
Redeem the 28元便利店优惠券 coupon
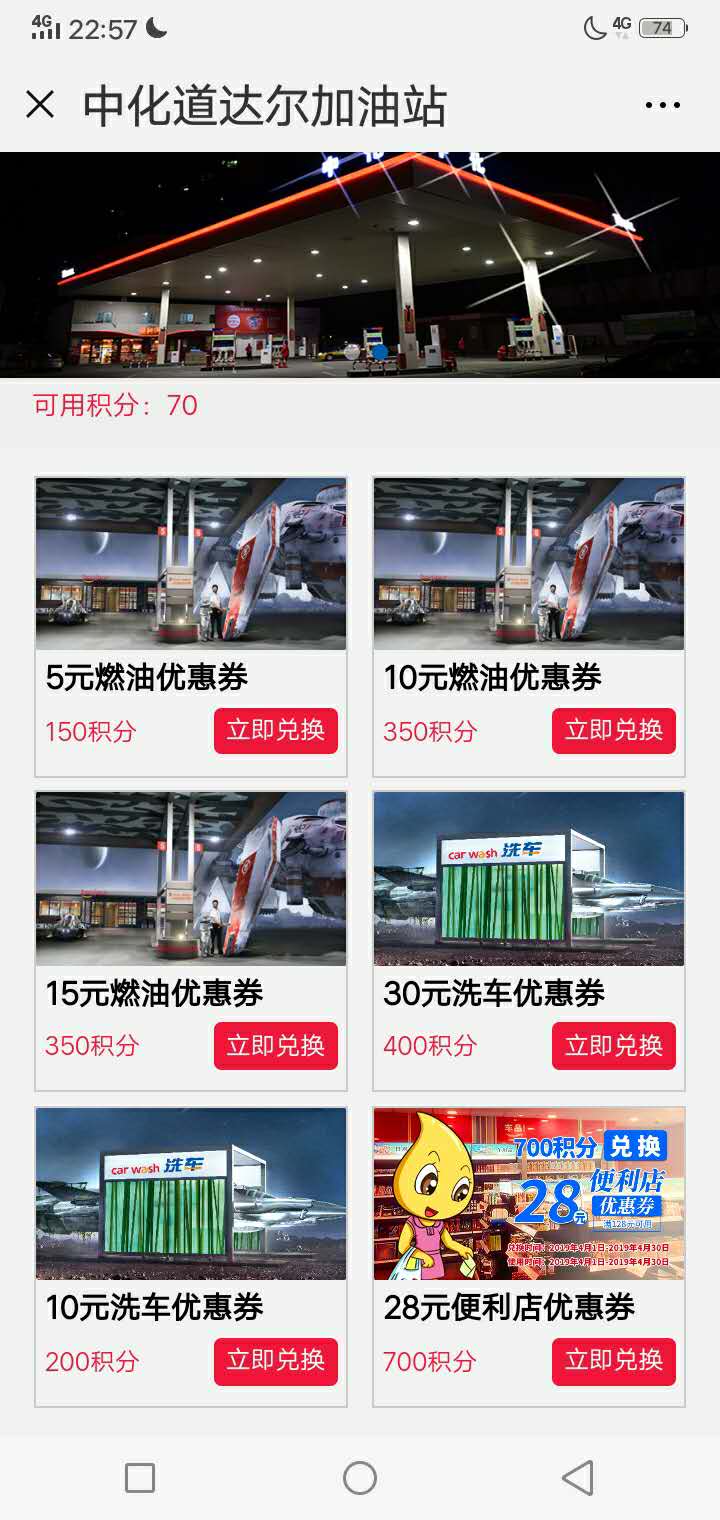pos(613,1362)
